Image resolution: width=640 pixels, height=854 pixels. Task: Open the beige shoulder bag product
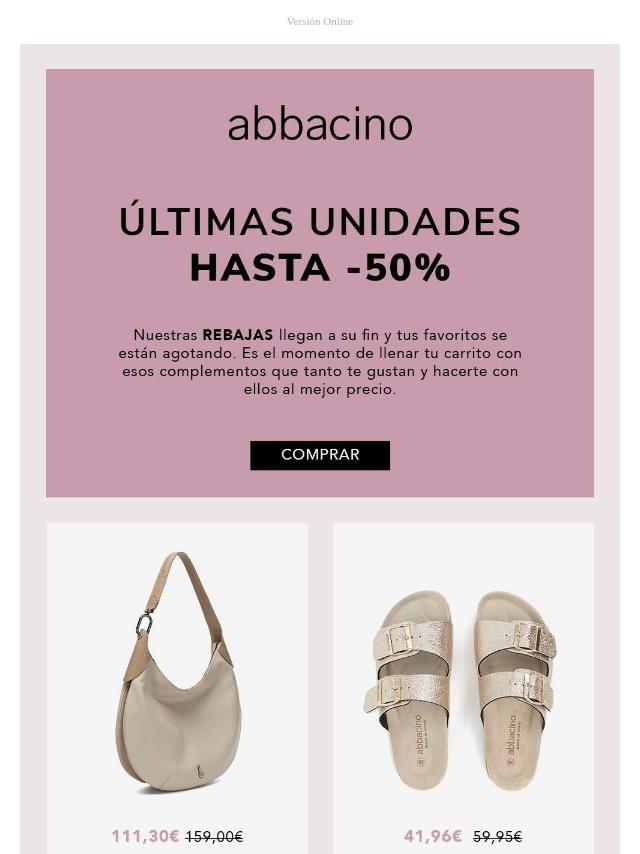tap(178, 671)
